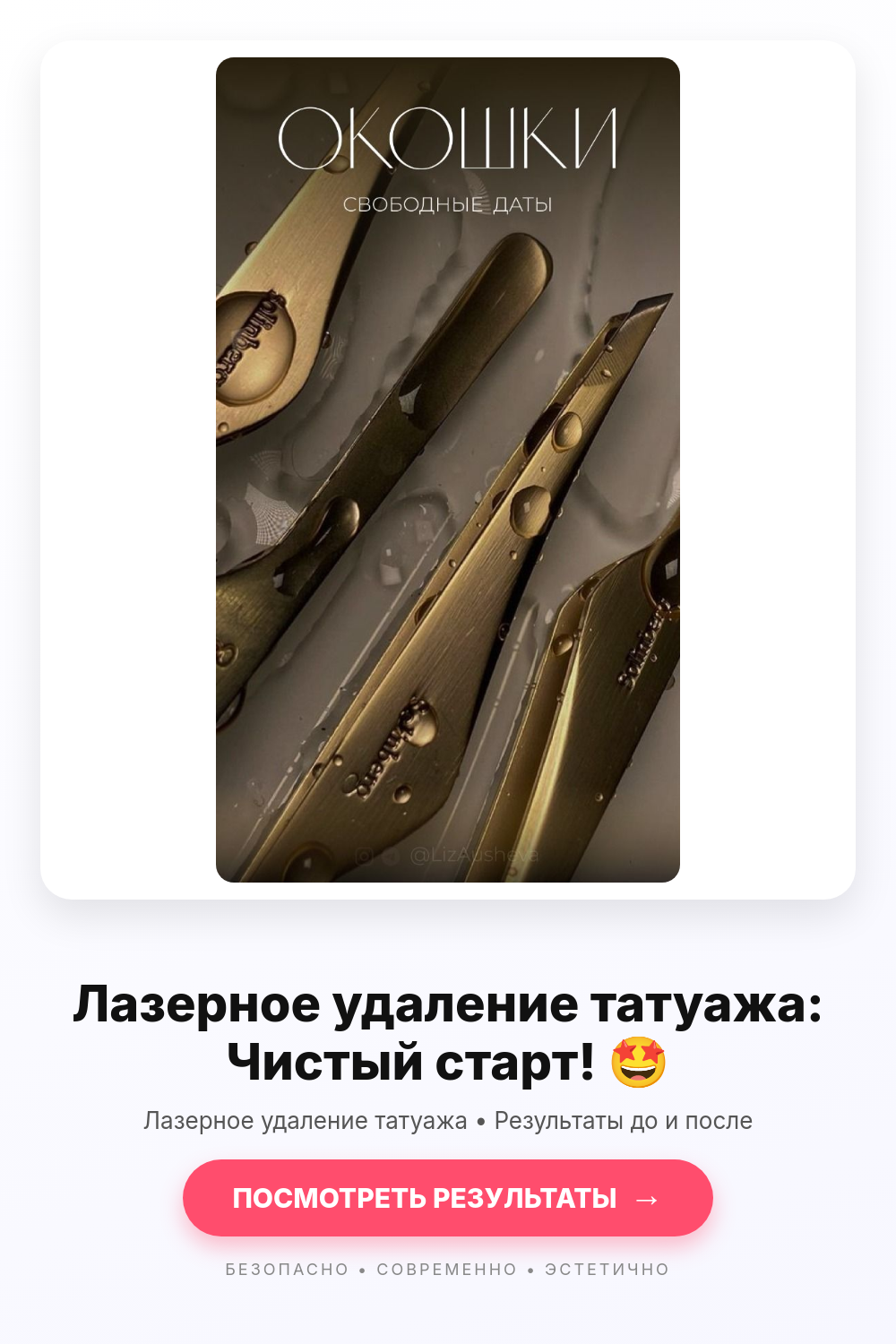This screenshot has width=896, height=1344.
Task: Open the Окошки свободные даты image card
Action: click(x=448, y=470)
